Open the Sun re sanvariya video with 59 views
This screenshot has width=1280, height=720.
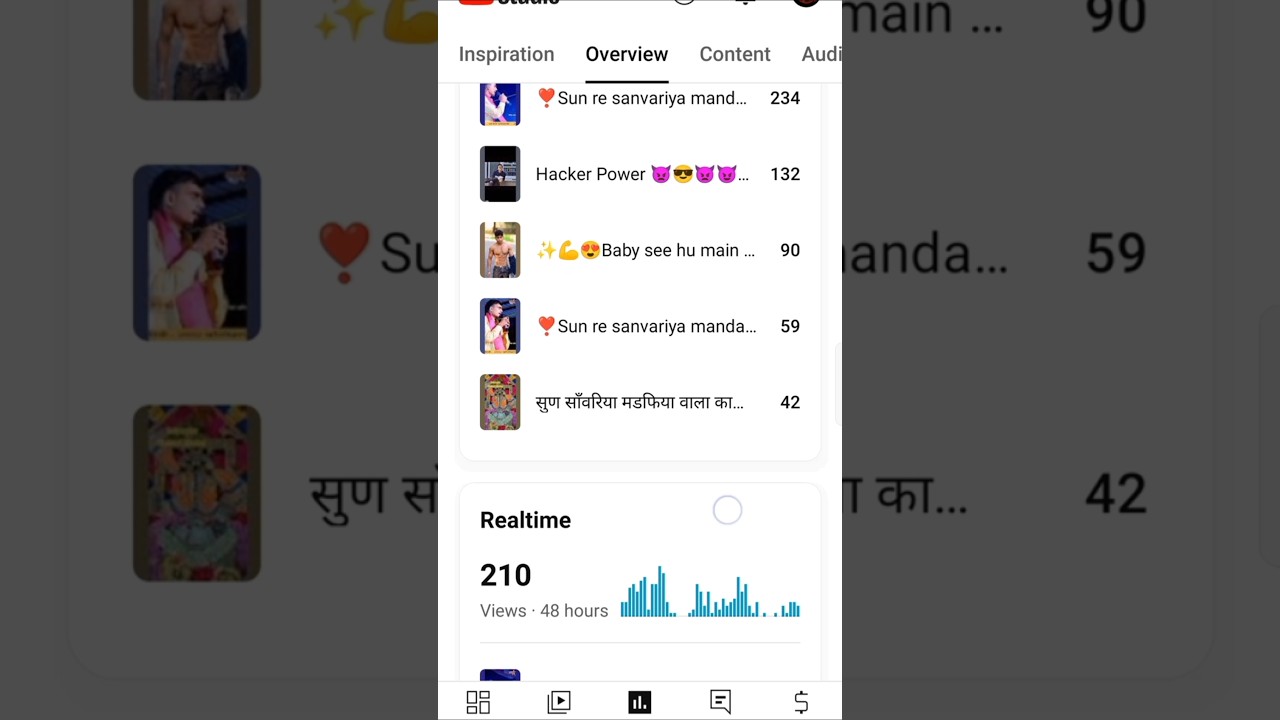click(640, 326)
